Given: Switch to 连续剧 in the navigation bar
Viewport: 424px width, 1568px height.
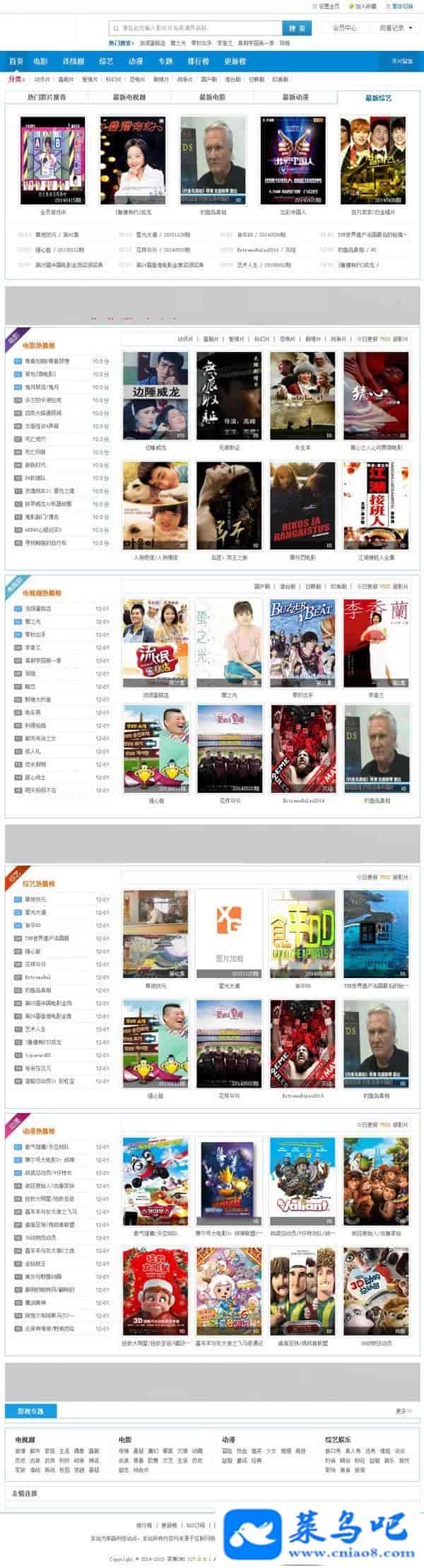Looking at the screenshot, I should click(73, 61).
